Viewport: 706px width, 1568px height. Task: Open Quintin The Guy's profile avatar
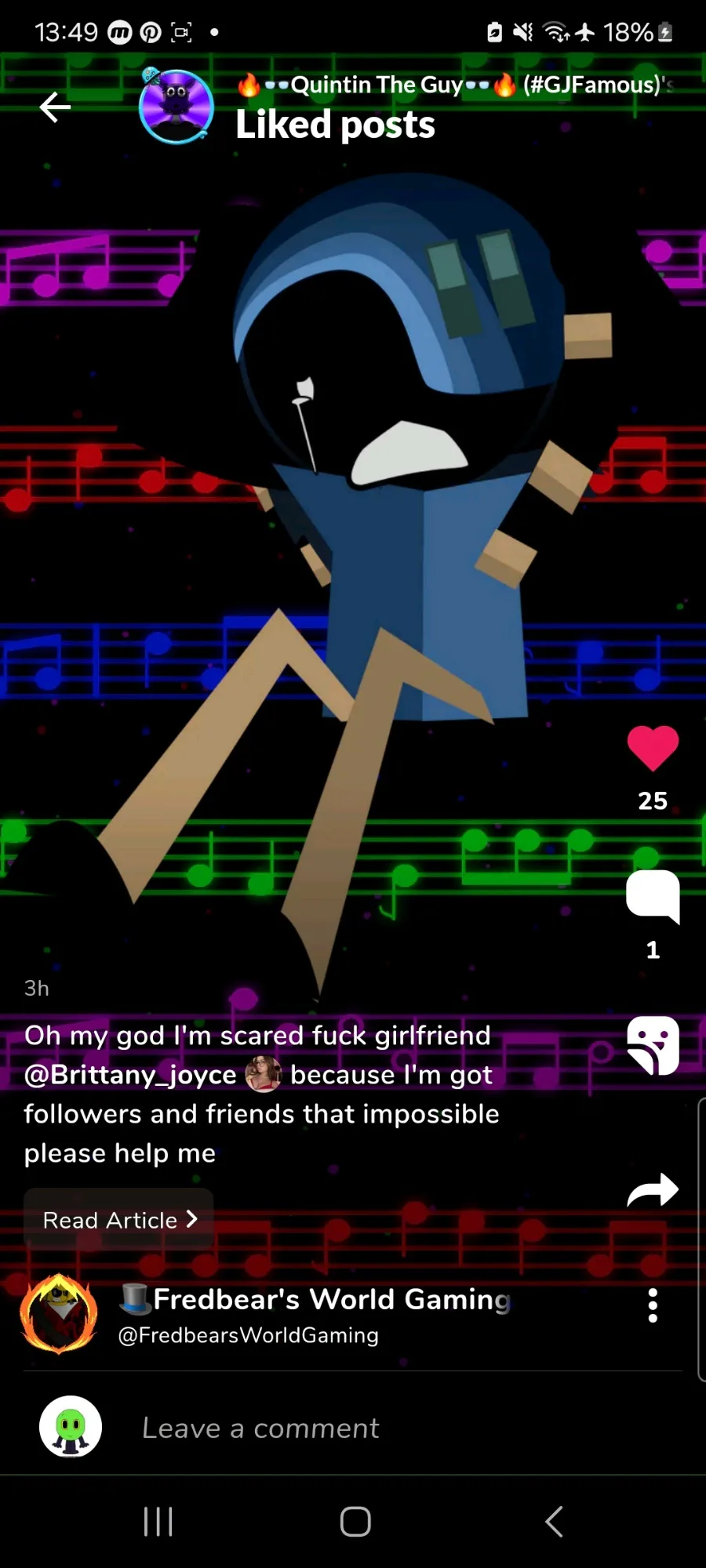click(x=176, y=107)
